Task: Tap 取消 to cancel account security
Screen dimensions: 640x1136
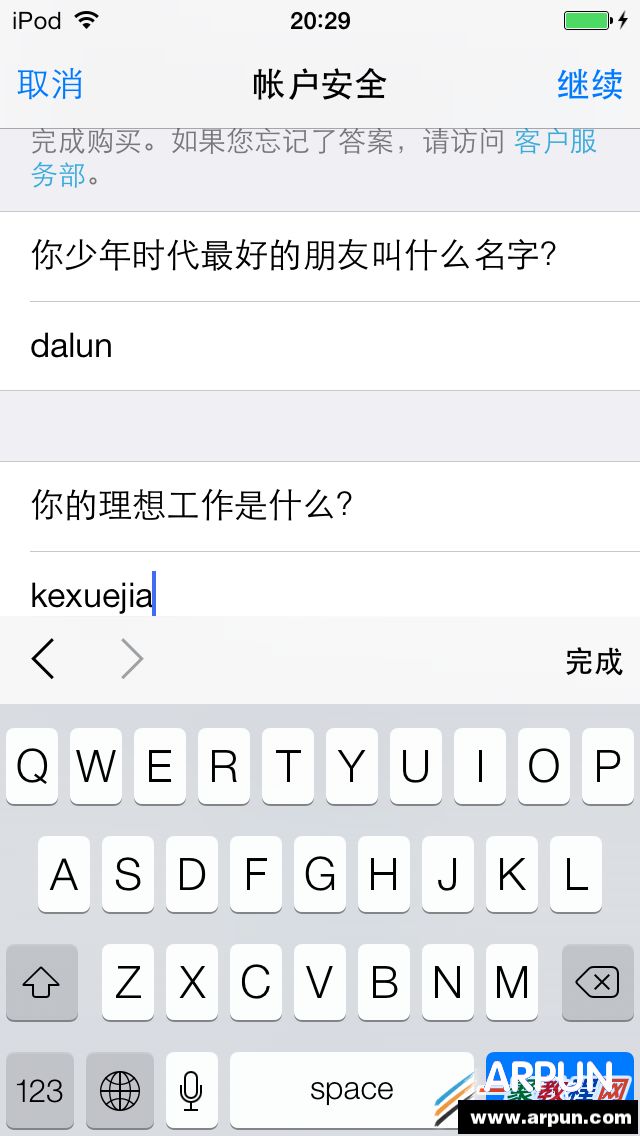Action: click(x=50, y=85)
